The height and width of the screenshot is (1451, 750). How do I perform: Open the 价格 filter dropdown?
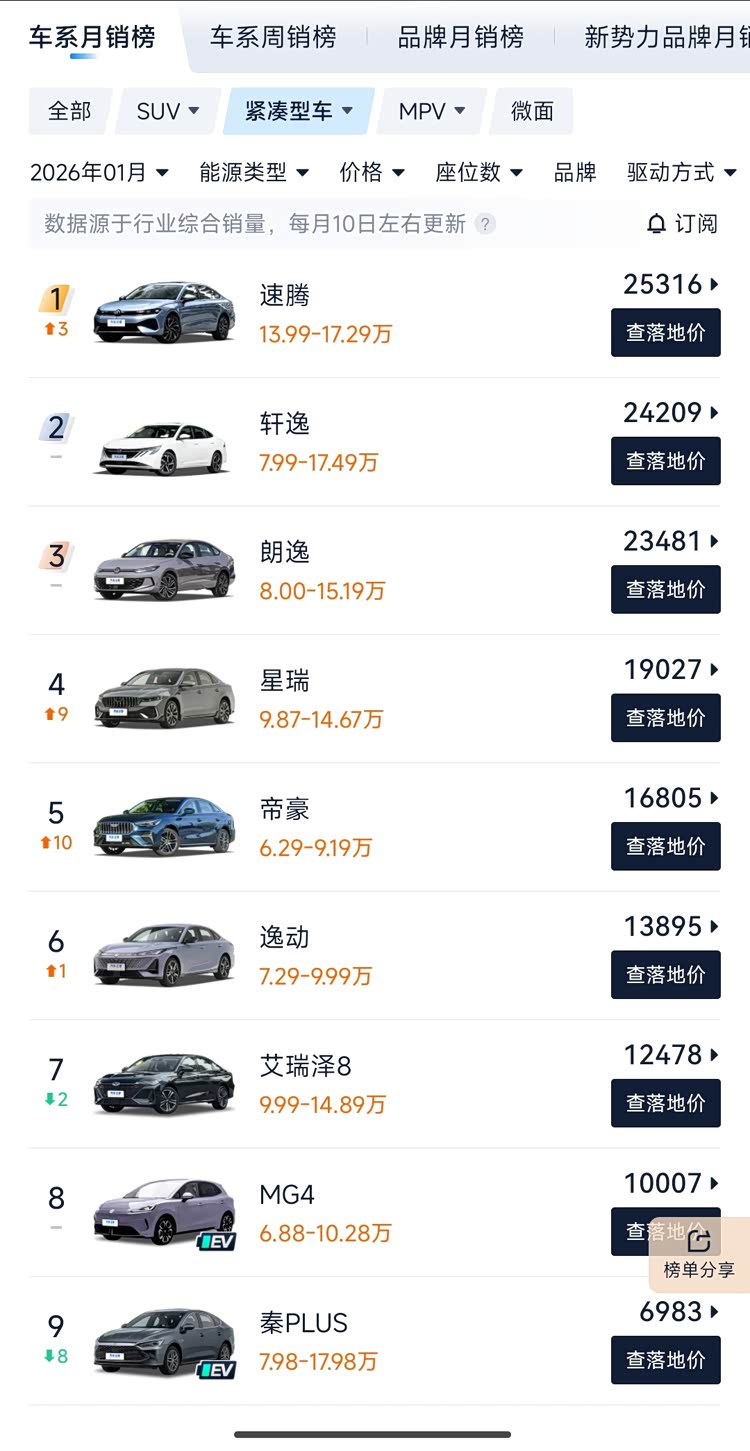(372, 173)
